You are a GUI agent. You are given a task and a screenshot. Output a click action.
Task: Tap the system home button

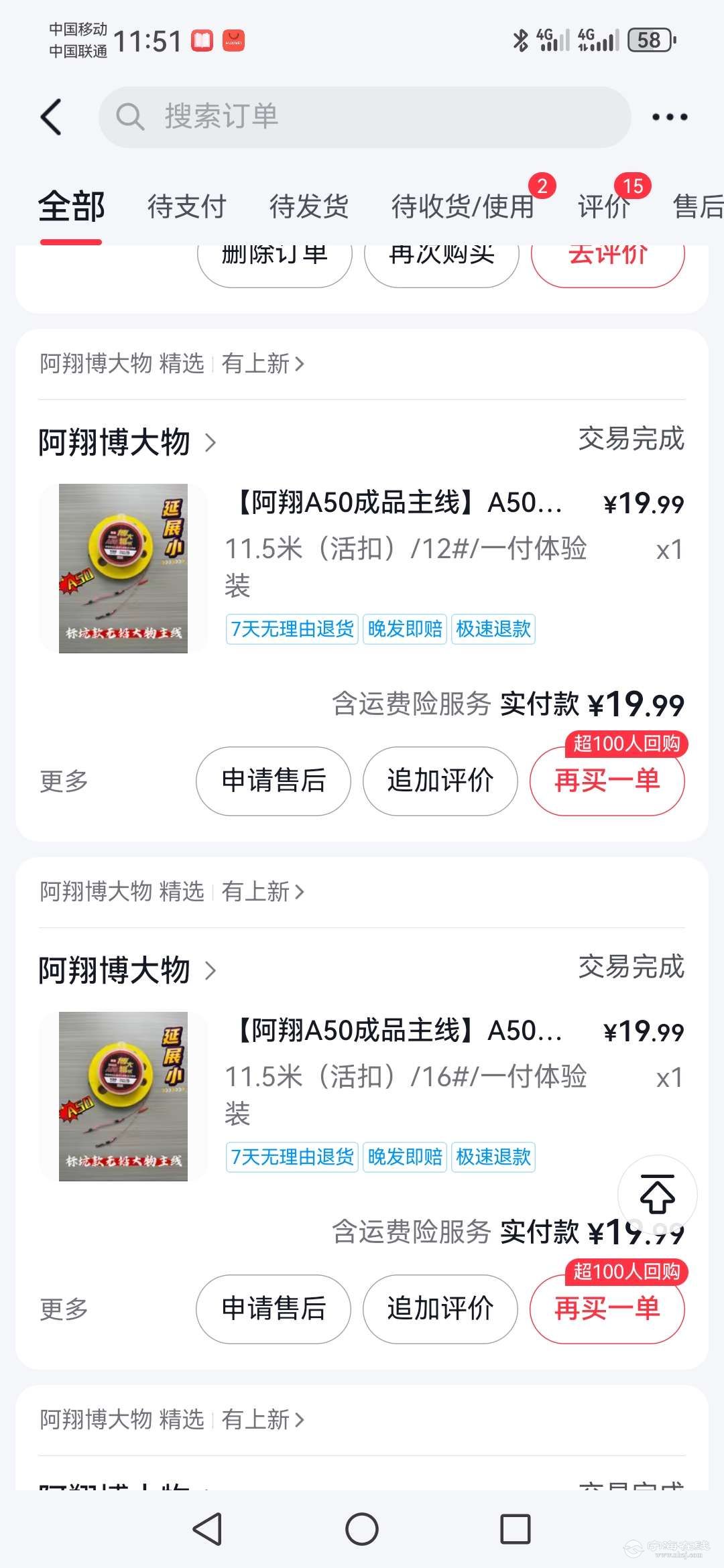point(361,1529)
